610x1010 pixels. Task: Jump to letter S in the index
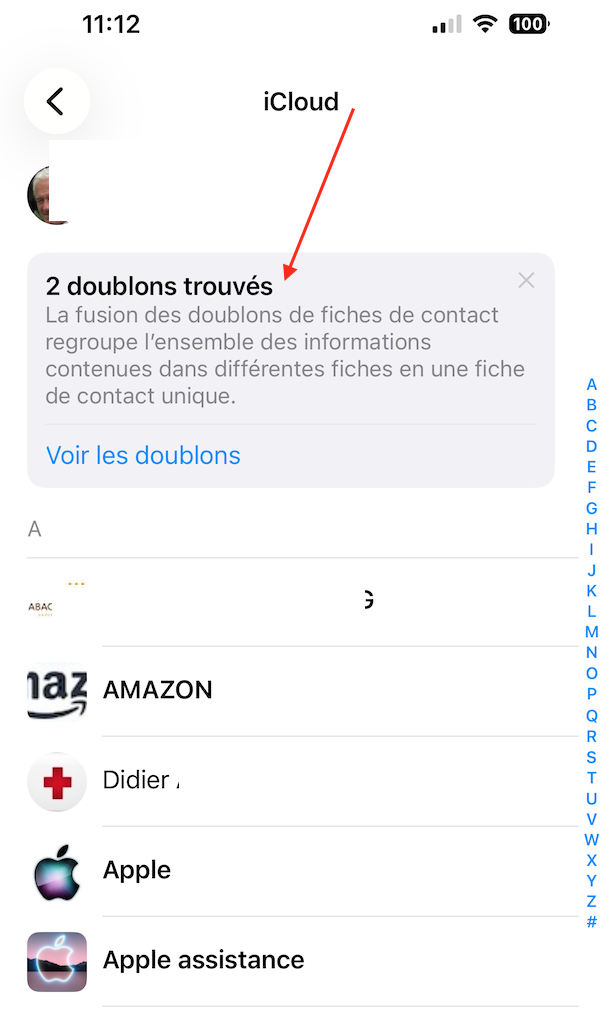pyautogui.click(x=591, y=757)
